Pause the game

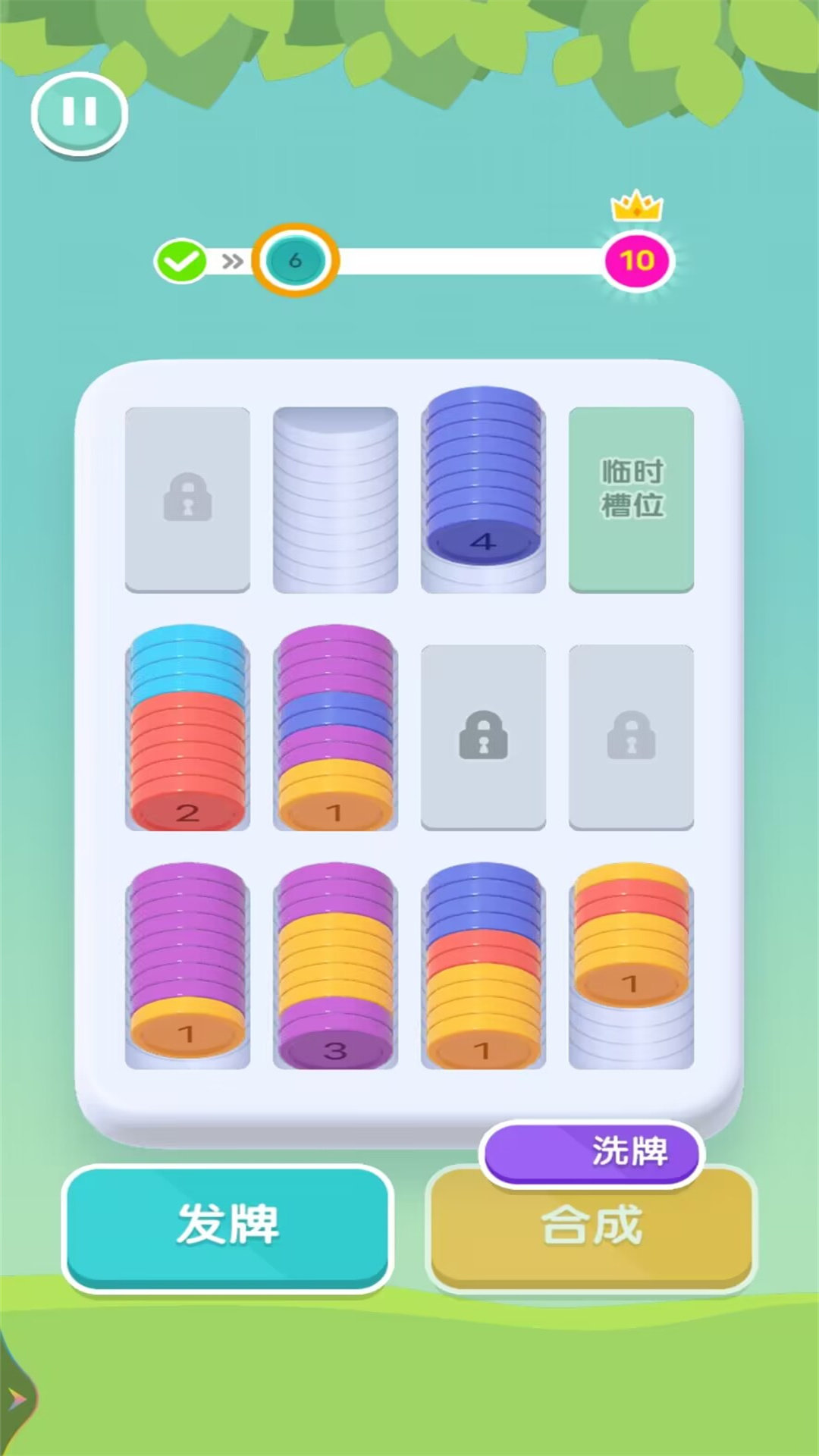coord(79,112)
